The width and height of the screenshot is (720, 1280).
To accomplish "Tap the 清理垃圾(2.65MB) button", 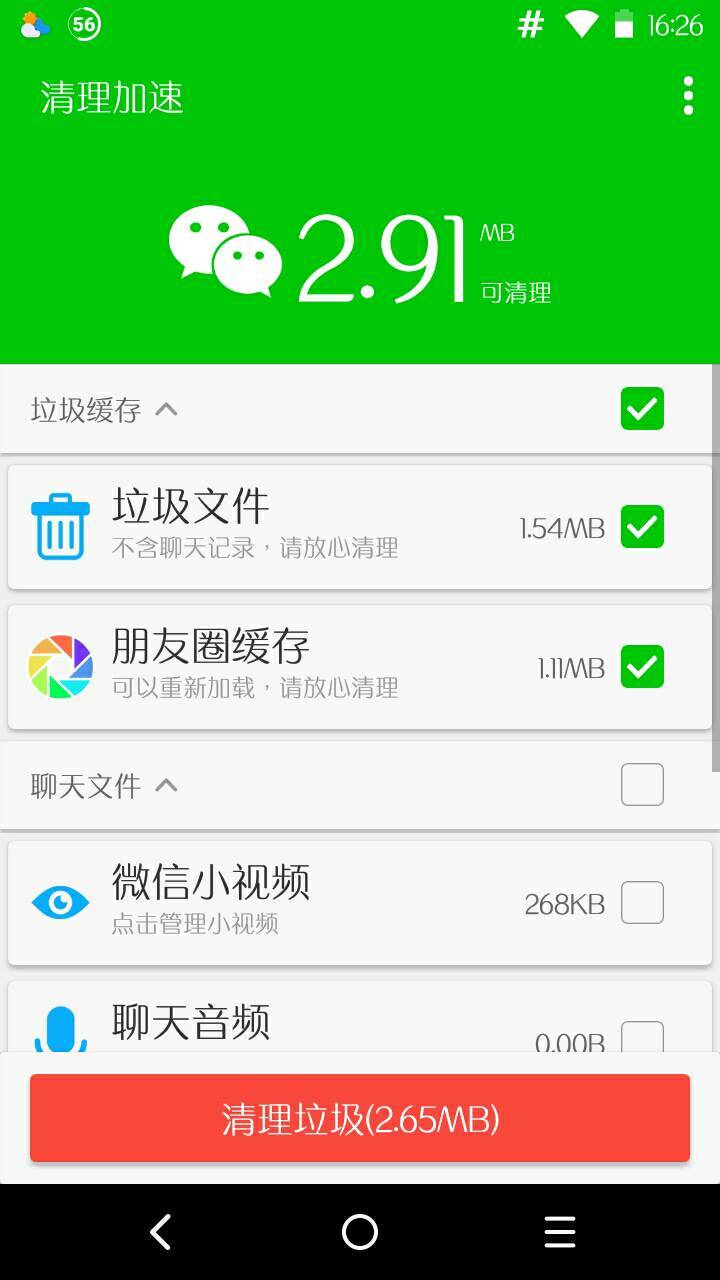I will [x=360, y=1119].
